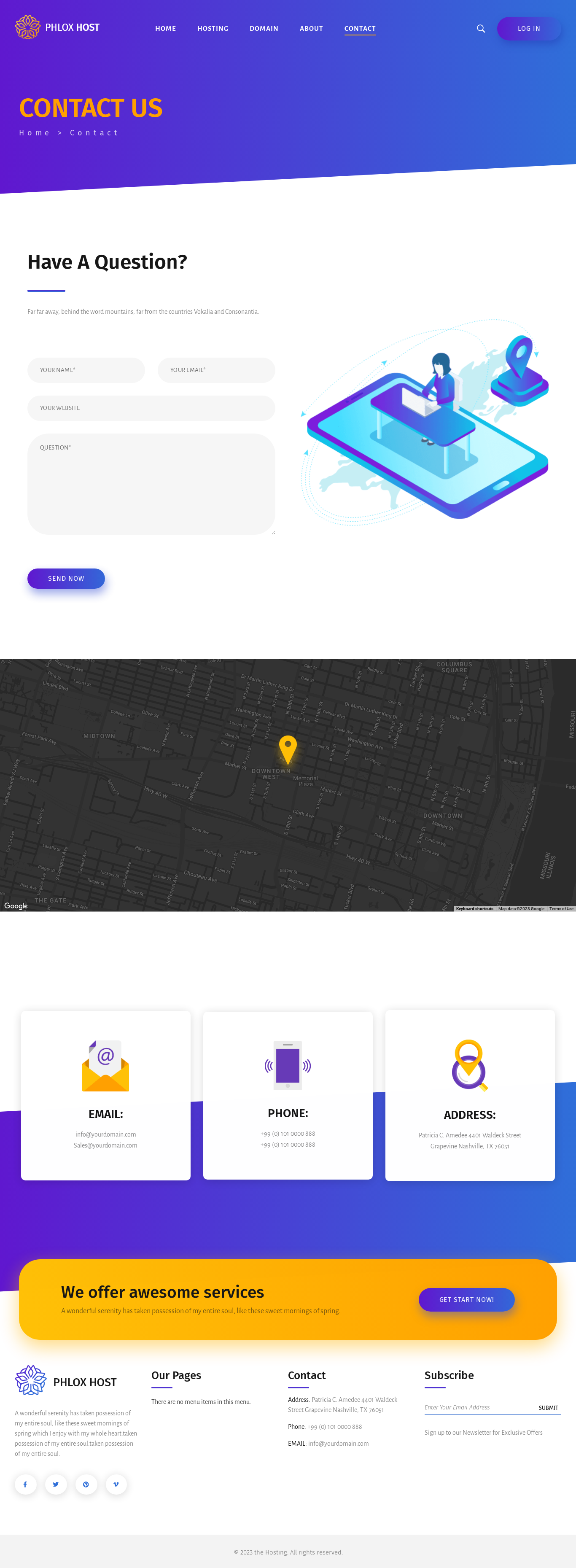Switch to the Domain page
The image size is (576, 1568).
click(x=264, y=29)
